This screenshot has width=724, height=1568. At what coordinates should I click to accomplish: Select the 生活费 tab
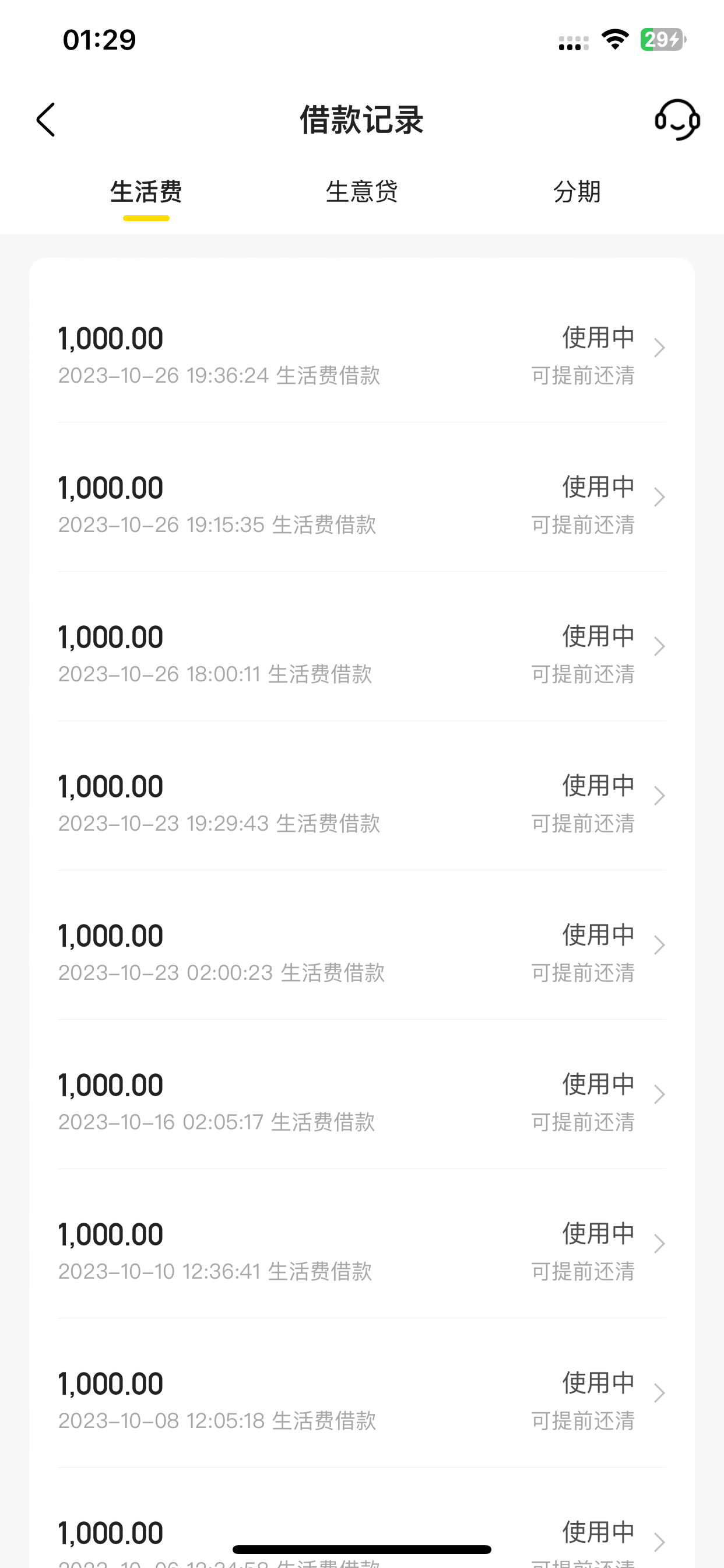[x=146, y=192]
